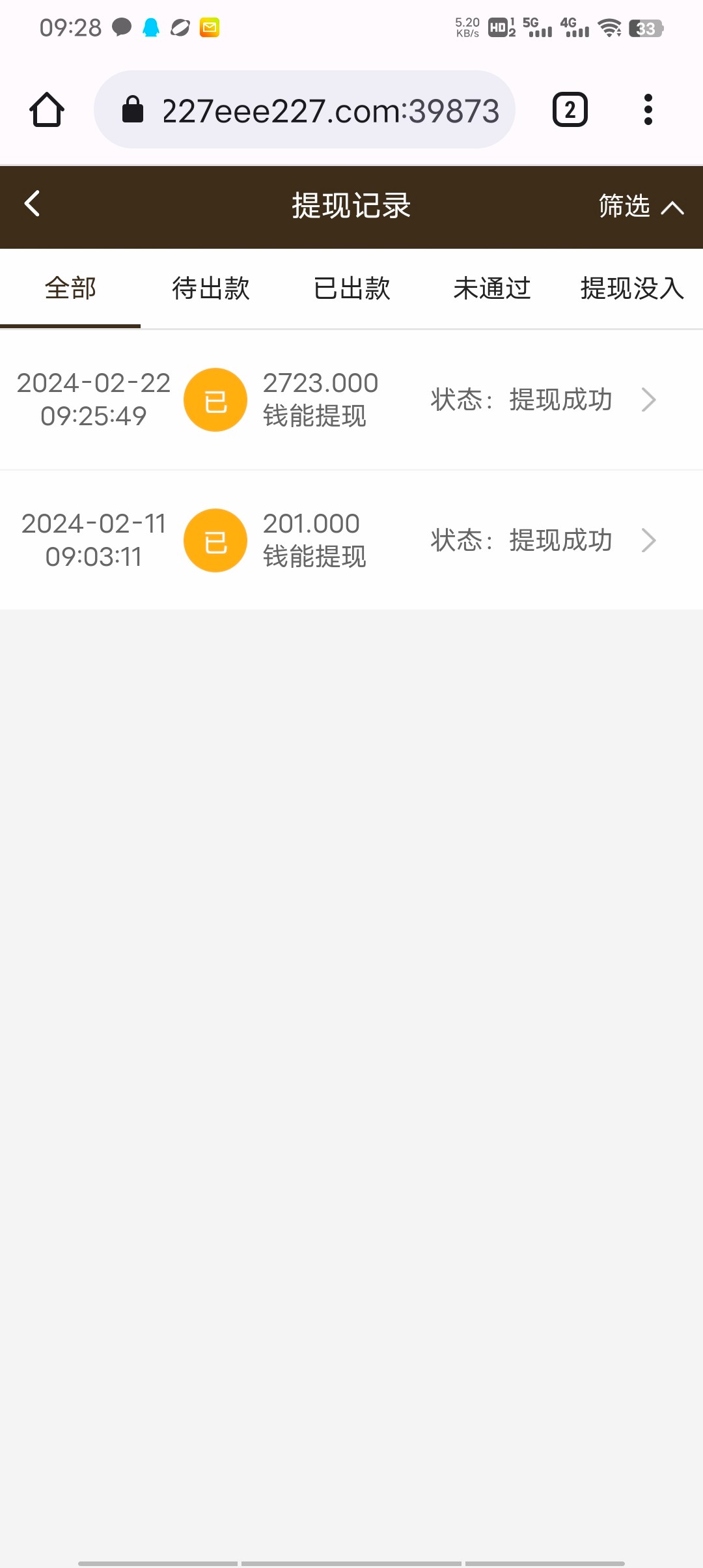Open the browser tab switcher
The height and width of the screenshot is (1568, 703).
[x=570, y=109]
